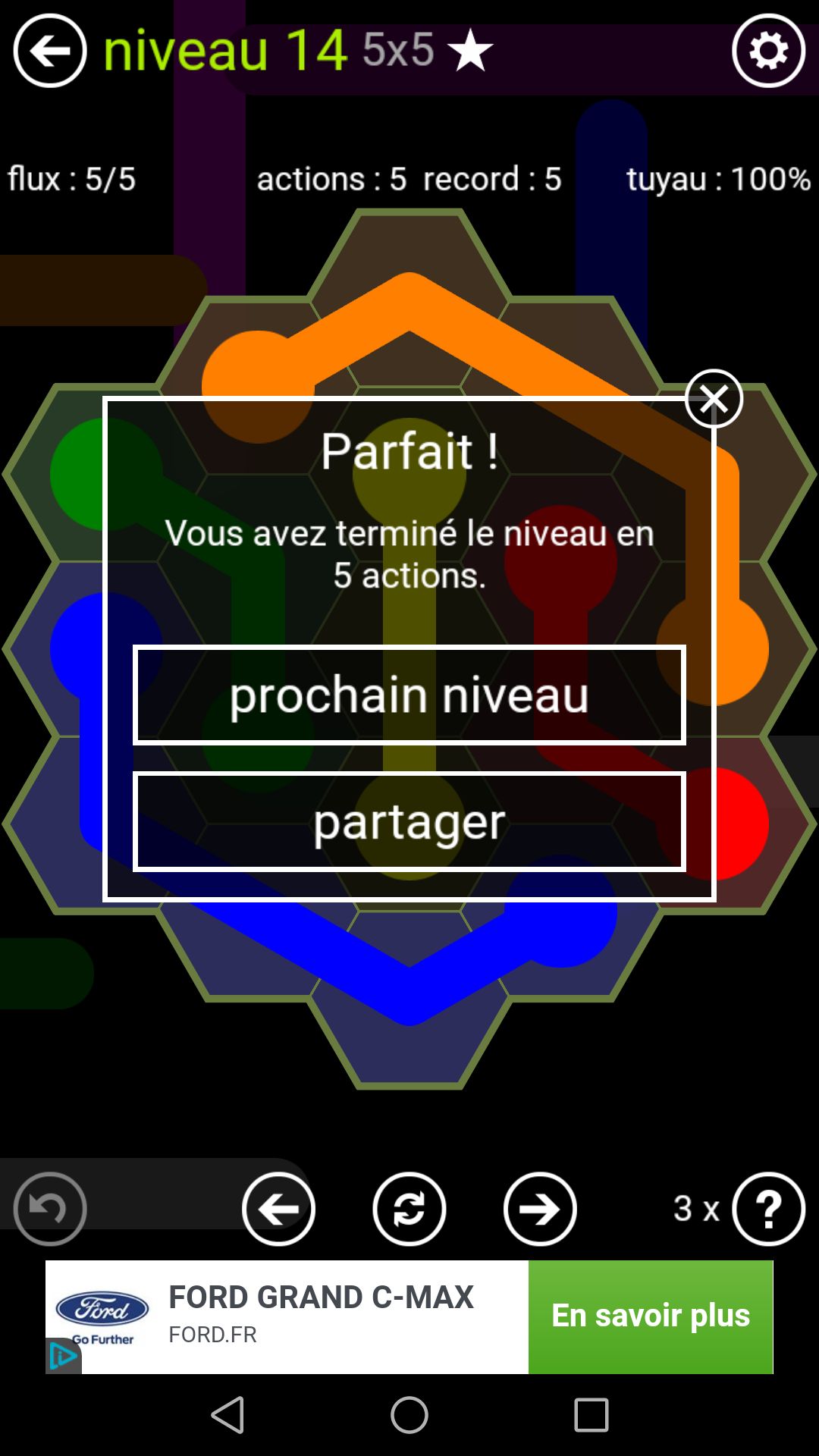The height and width of the screenshot is (1456, 819).
Task: Close the "Parfait !" dialog
Action: coord(713,399)
